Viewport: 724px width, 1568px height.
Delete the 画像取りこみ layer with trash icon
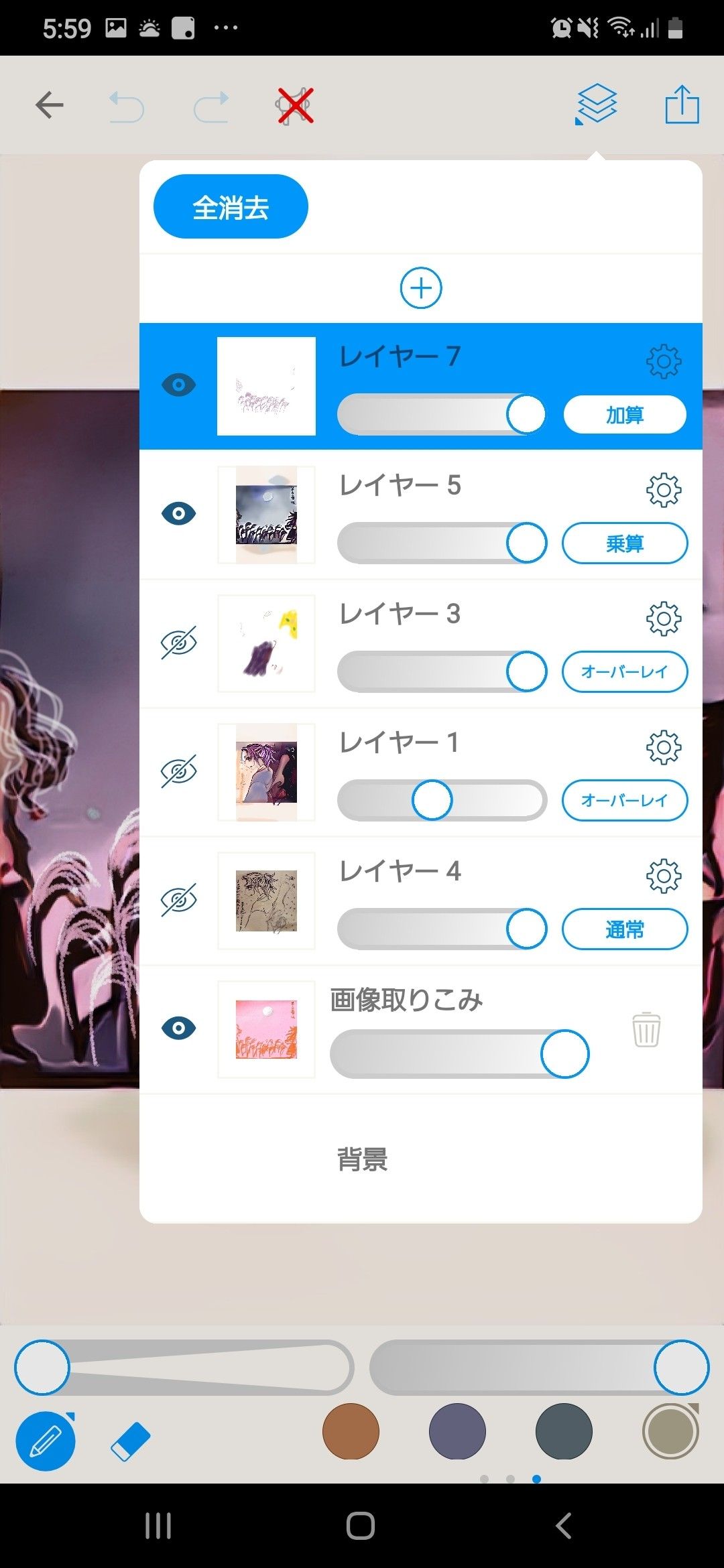[646, 1029]
